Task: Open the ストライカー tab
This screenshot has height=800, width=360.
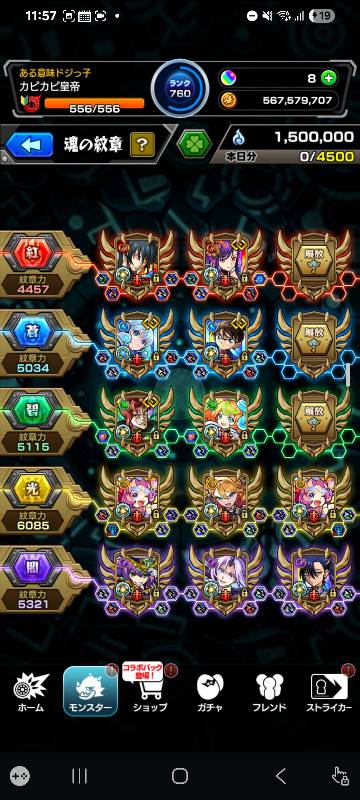Action: pyautogui.click(x=329, y=692)
